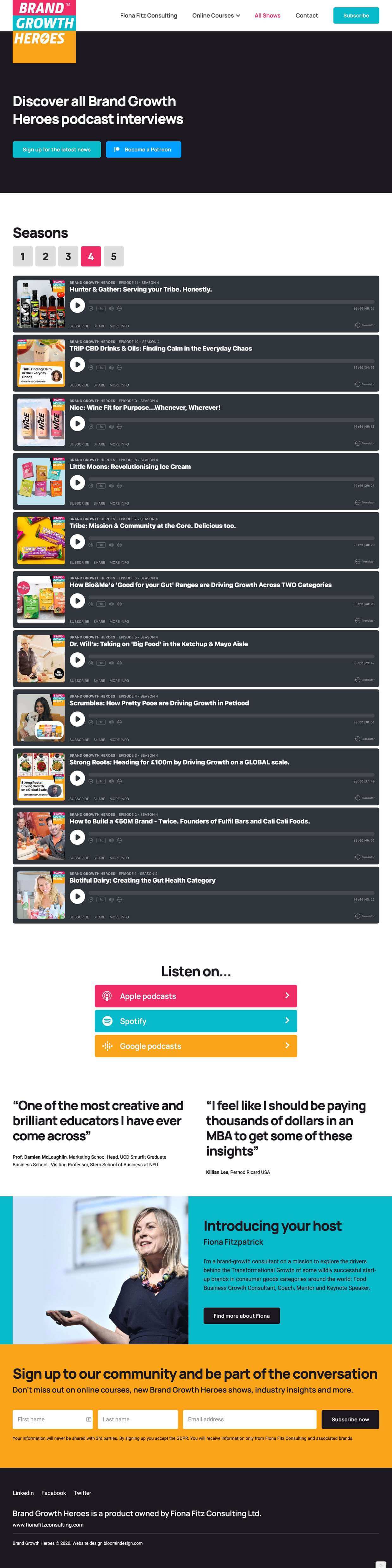Share the TRIP CBD Drinks episode

[99, 385]
